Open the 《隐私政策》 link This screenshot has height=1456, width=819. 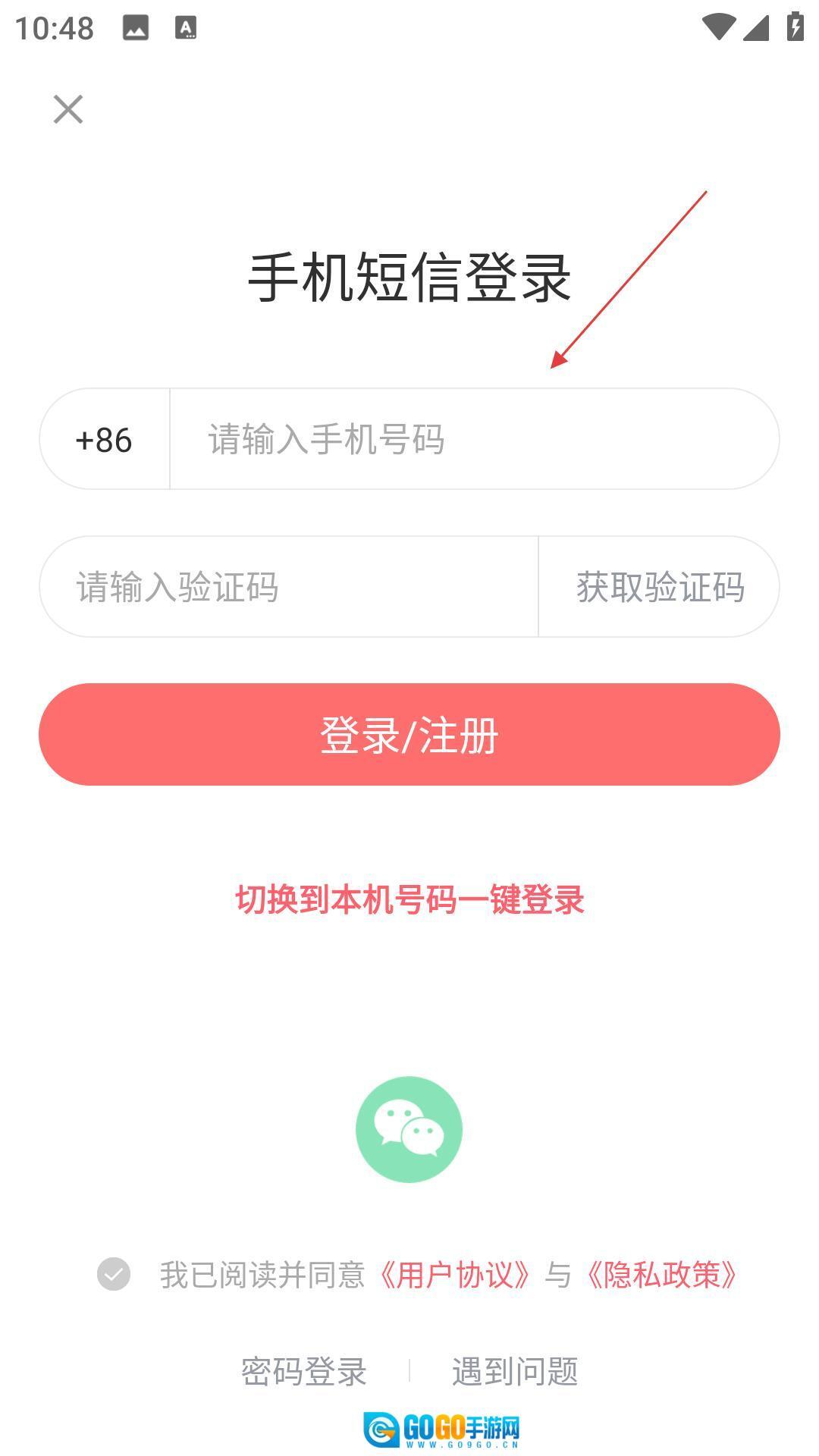(x=661, y=1275)
